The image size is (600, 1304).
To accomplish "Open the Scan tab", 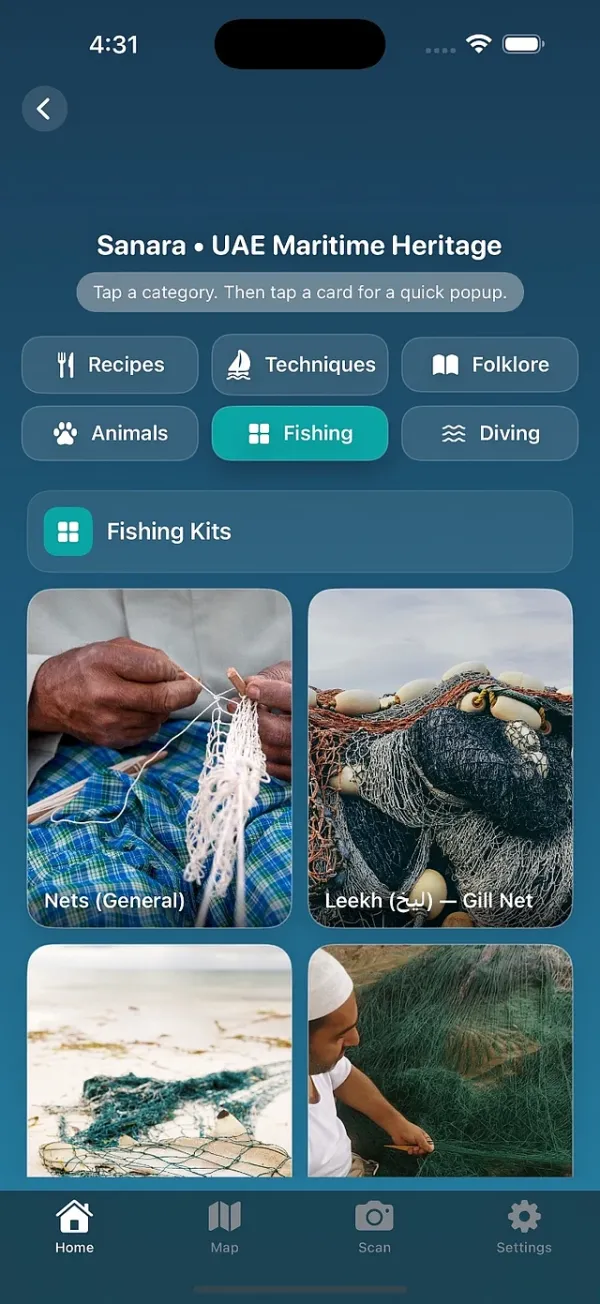I will (375, 1227).
